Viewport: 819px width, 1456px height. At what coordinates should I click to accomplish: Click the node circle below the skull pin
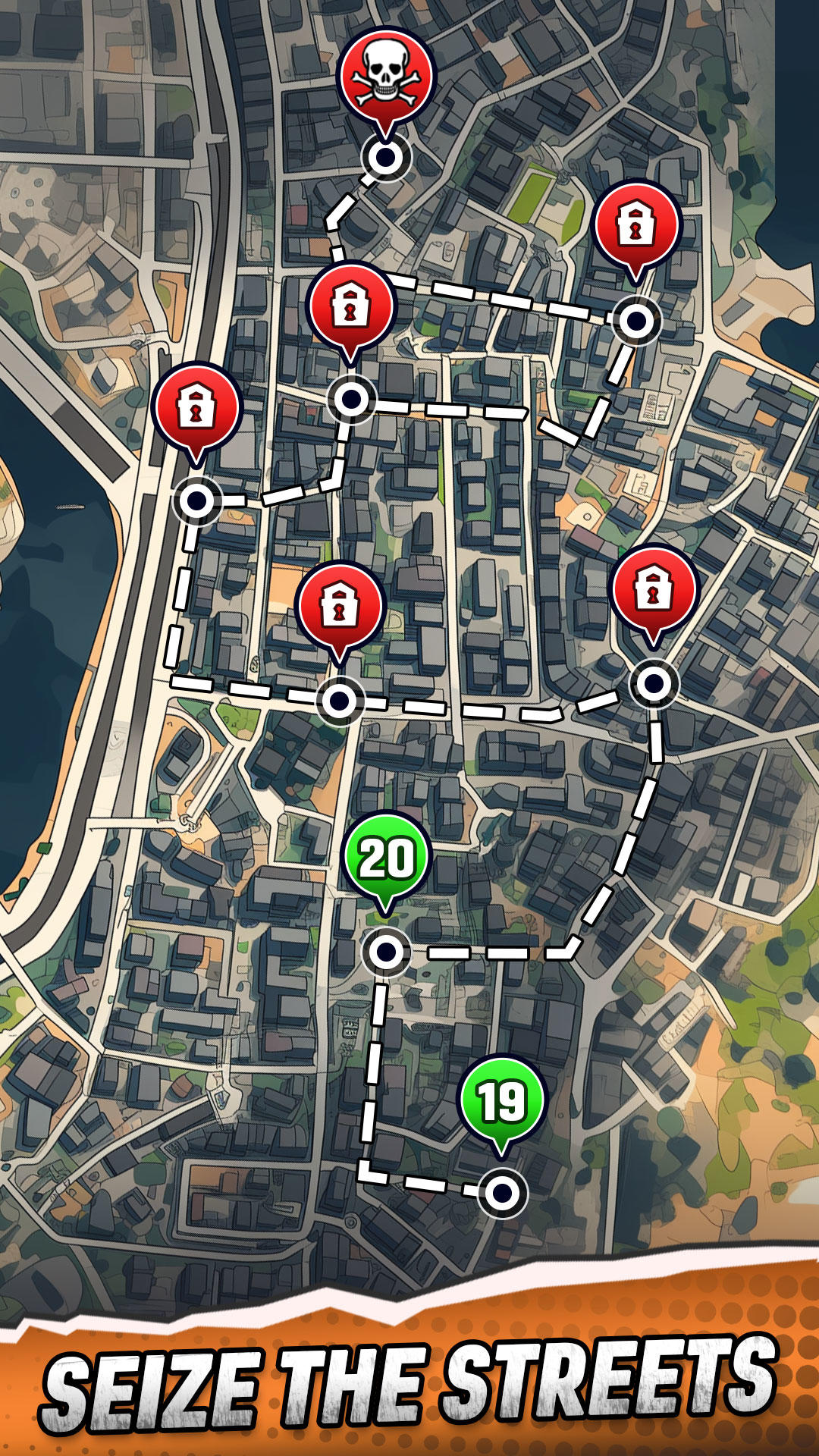388,157
